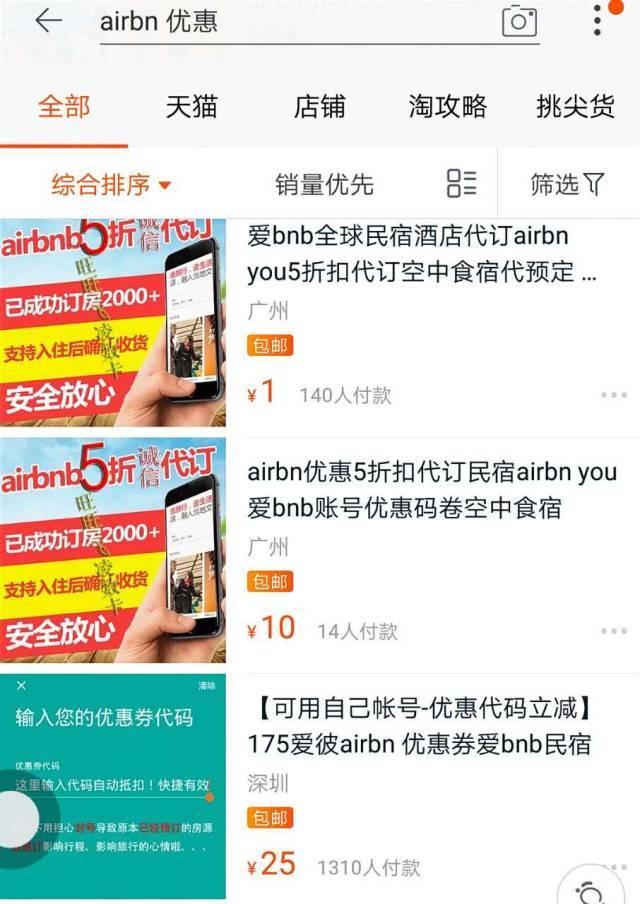The image size is (640, 904).
Task: Switch to the 挑尖货 tab
Action: [x=575, y=106]
